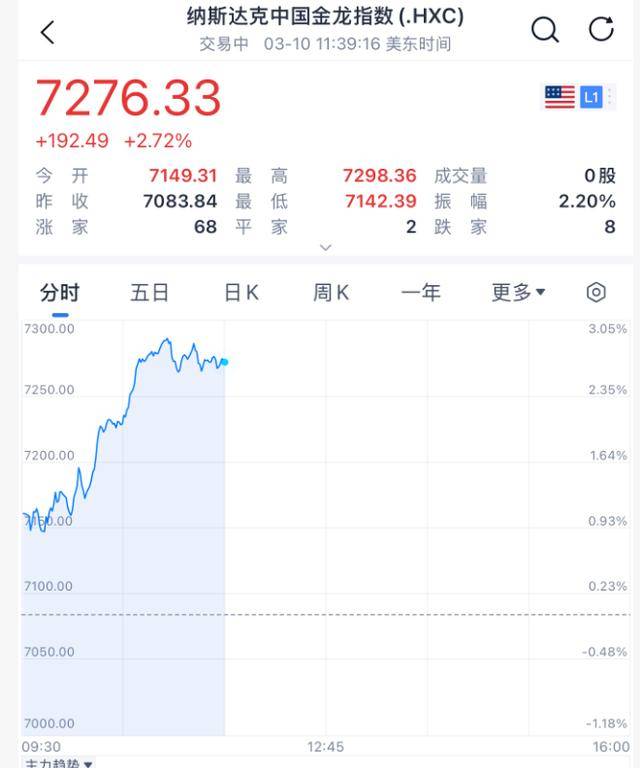Show the 一年 chart view

(421, 292)
